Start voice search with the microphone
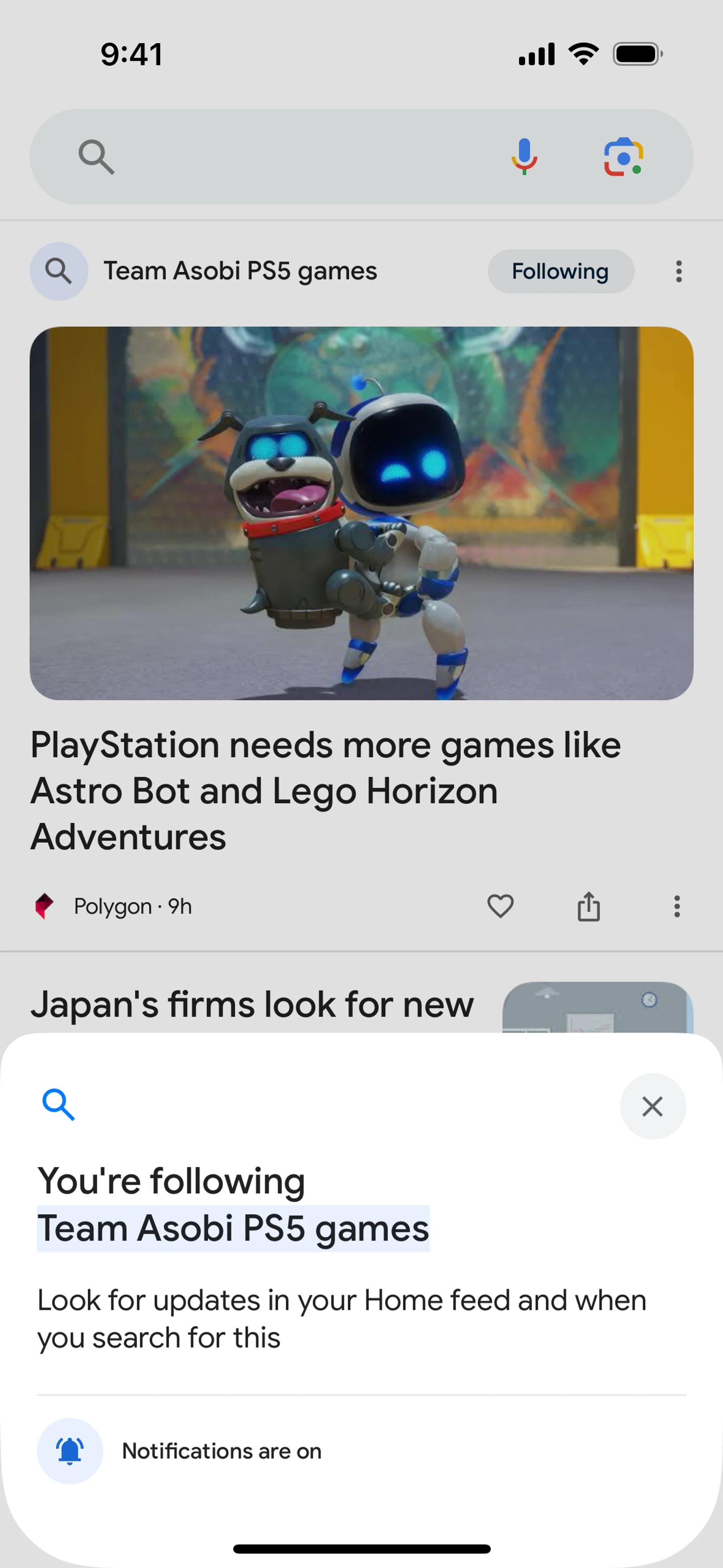This screenshot has width=723, height=1568. 524,157
